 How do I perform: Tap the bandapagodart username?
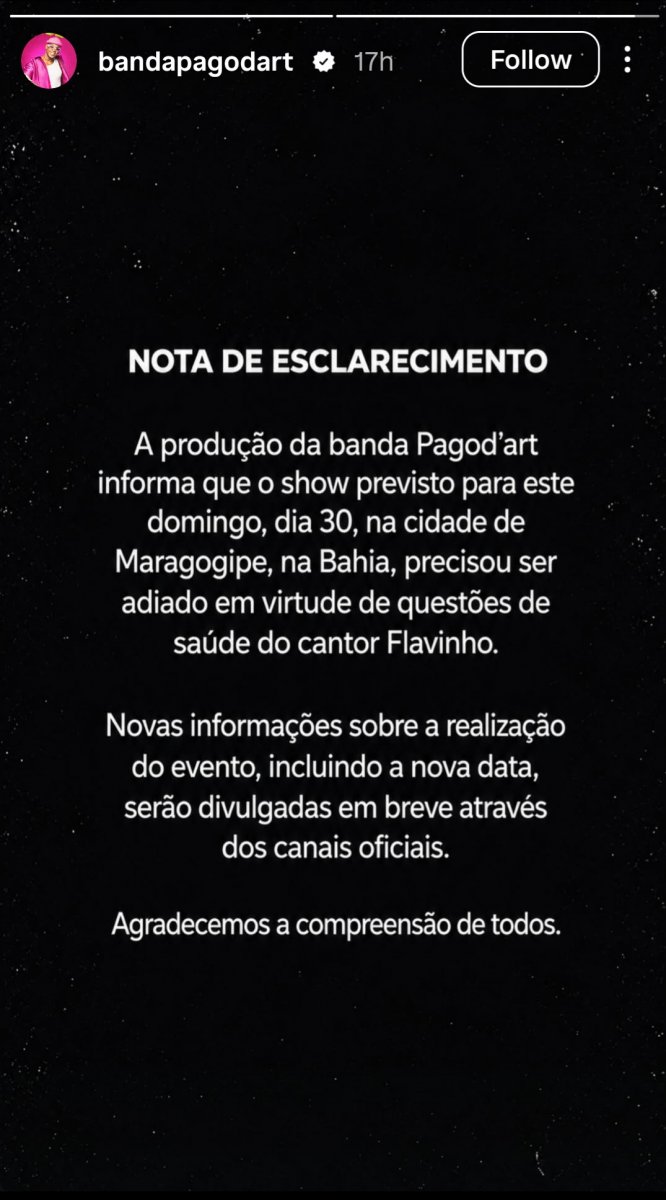pos(196,61)
